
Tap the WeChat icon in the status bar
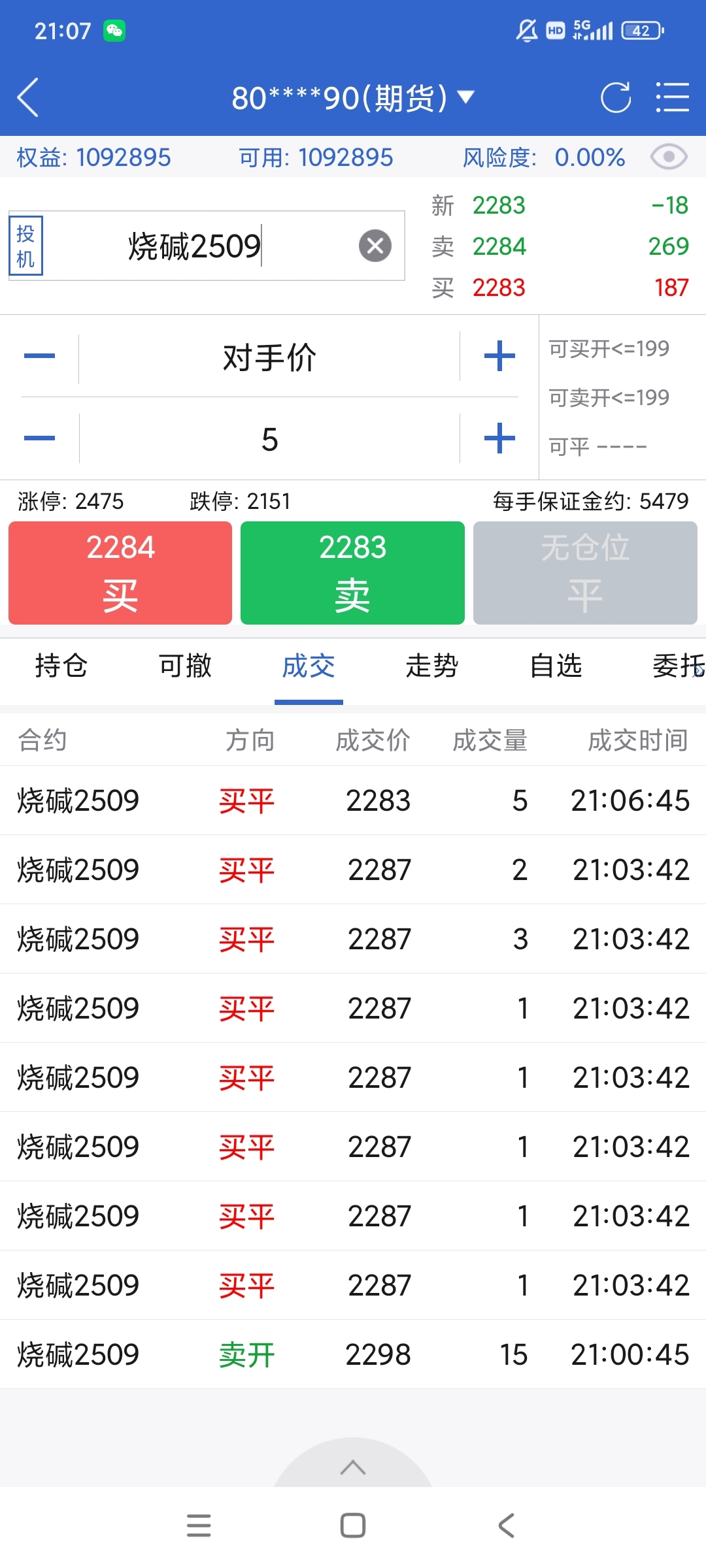pos(114,29)
